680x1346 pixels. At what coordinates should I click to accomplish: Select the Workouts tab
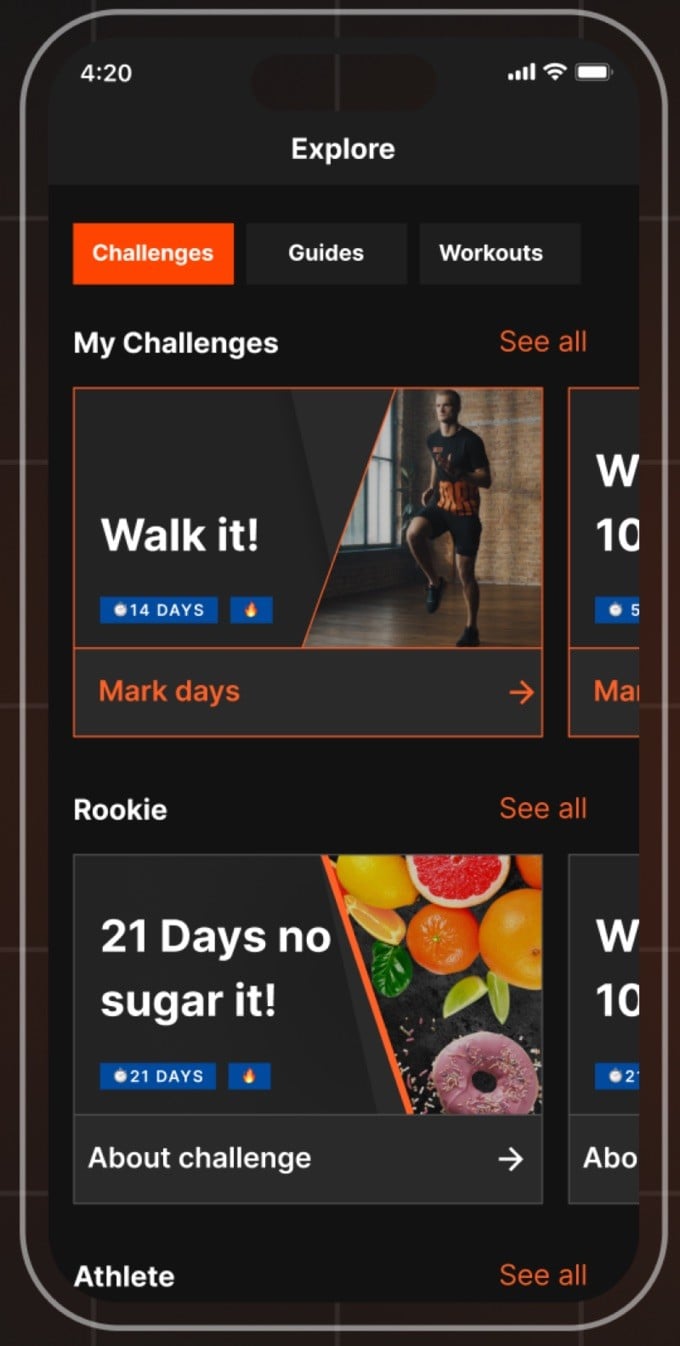pyautogui.click(x=491, y=253)
